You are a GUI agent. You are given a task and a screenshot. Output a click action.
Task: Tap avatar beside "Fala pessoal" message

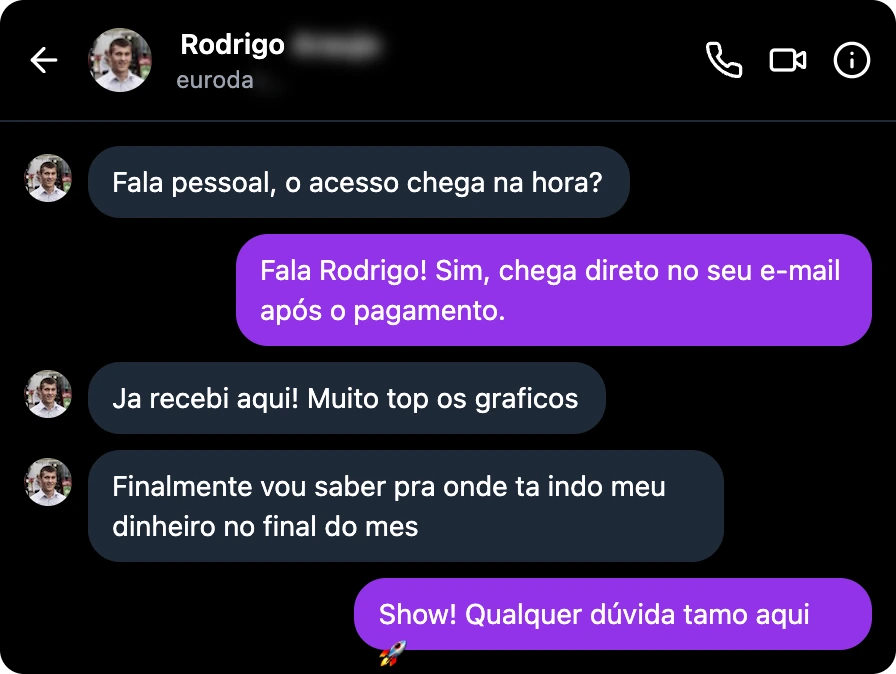pos(48,179)
